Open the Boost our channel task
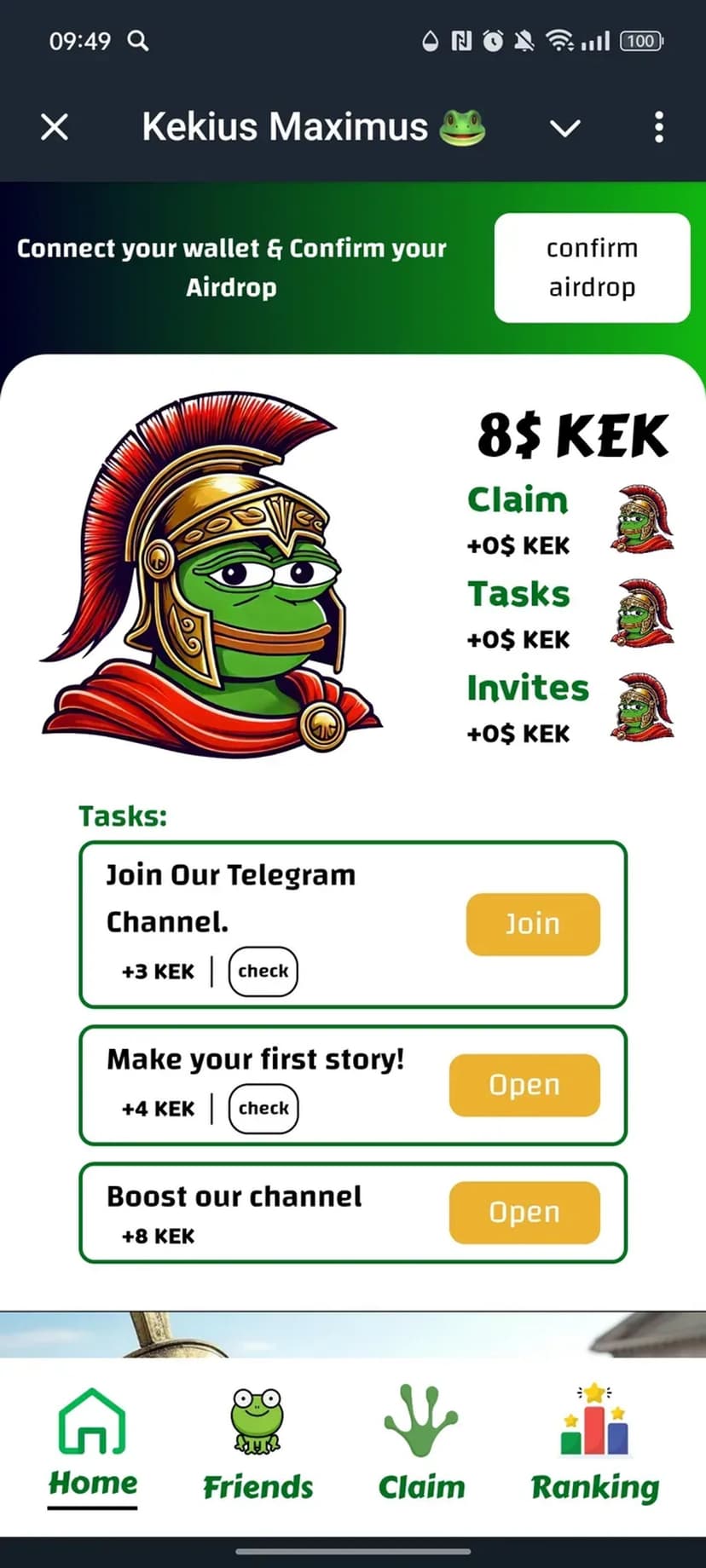Viewport: 706px width, 1568px height. tap(524, 1212)
